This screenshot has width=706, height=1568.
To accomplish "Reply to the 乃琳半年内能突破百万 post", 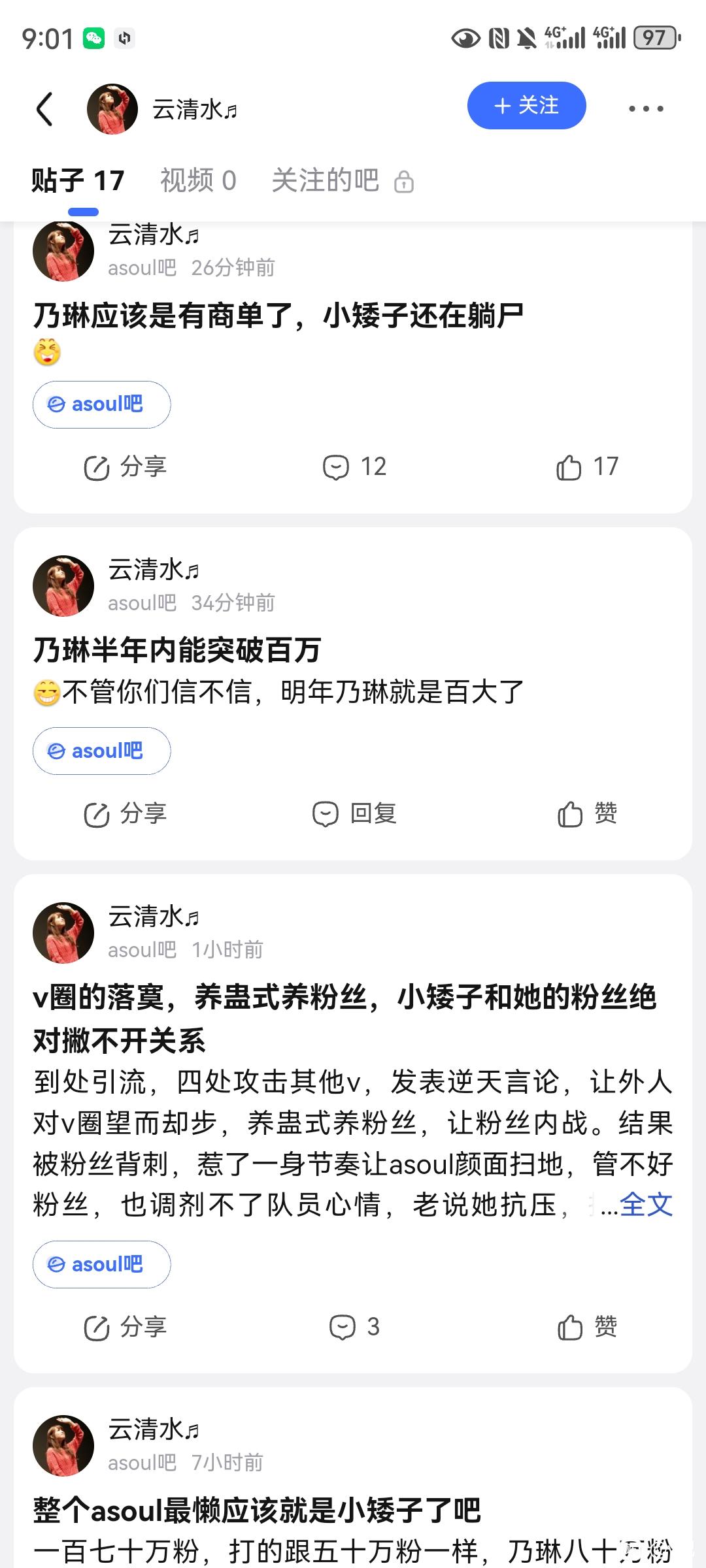I will tap(355, 814).
